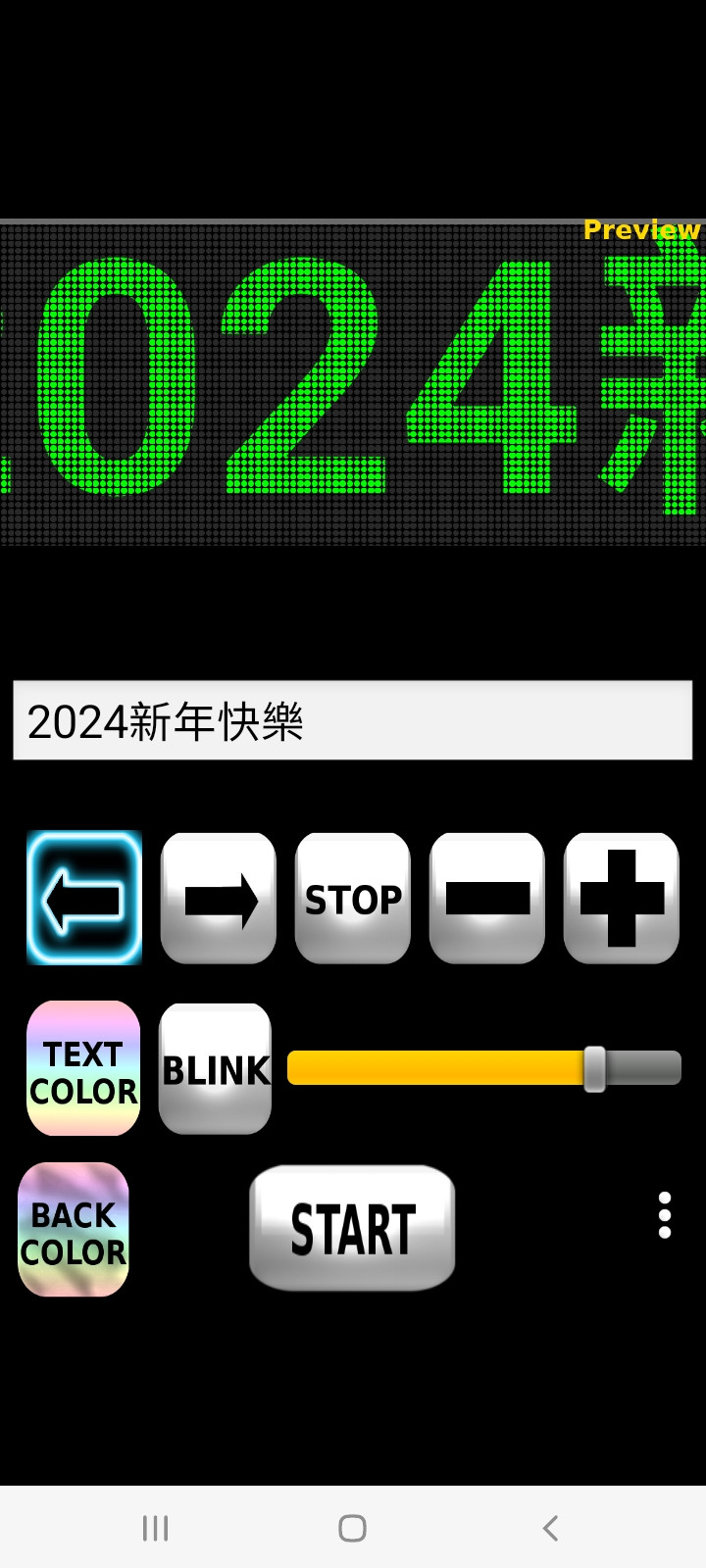706x1568 pixels.
Task: Increase text size with plus button
Action: point(622,898)
